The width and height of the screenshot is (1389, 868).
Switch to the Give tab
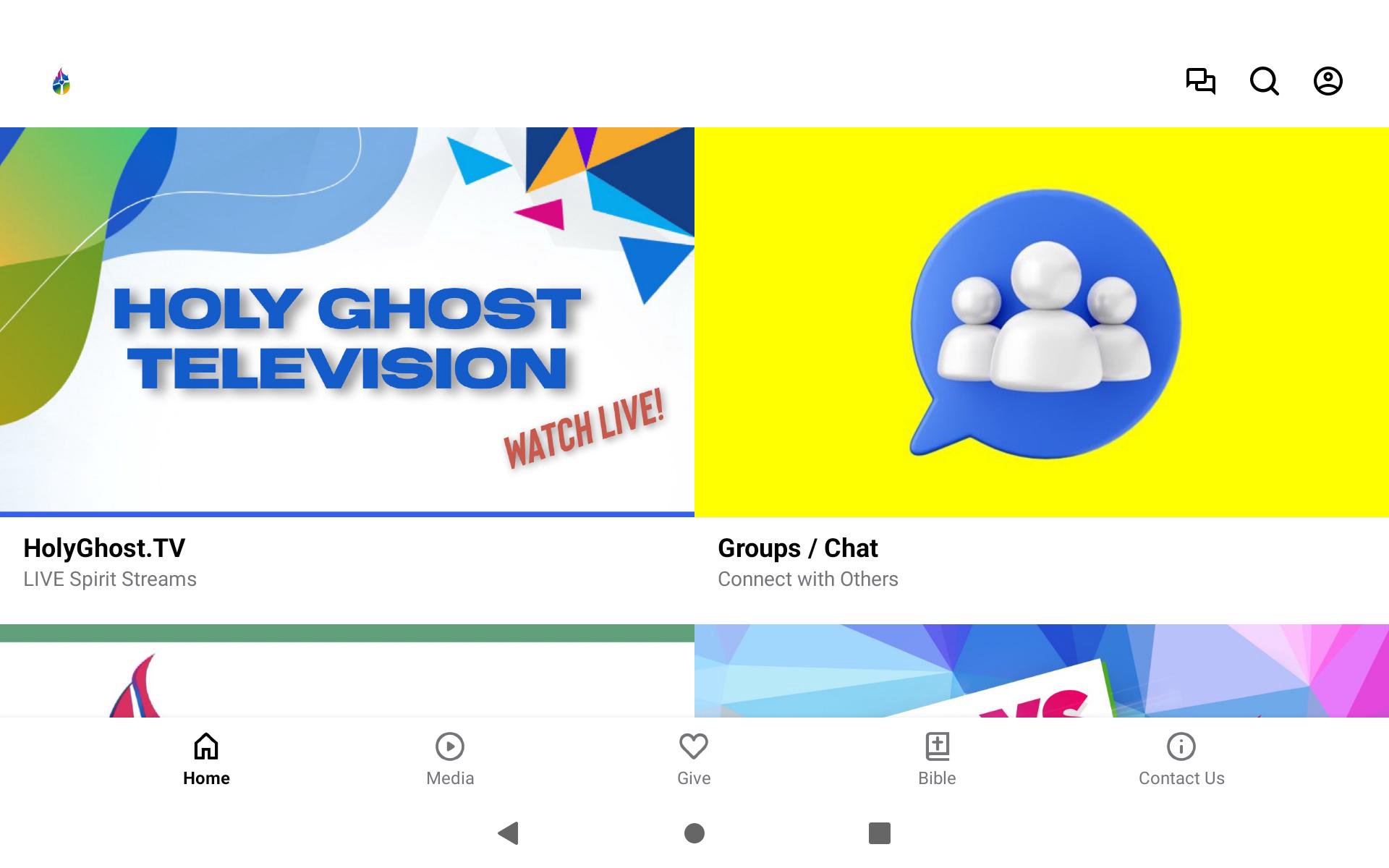click(694, 759)
